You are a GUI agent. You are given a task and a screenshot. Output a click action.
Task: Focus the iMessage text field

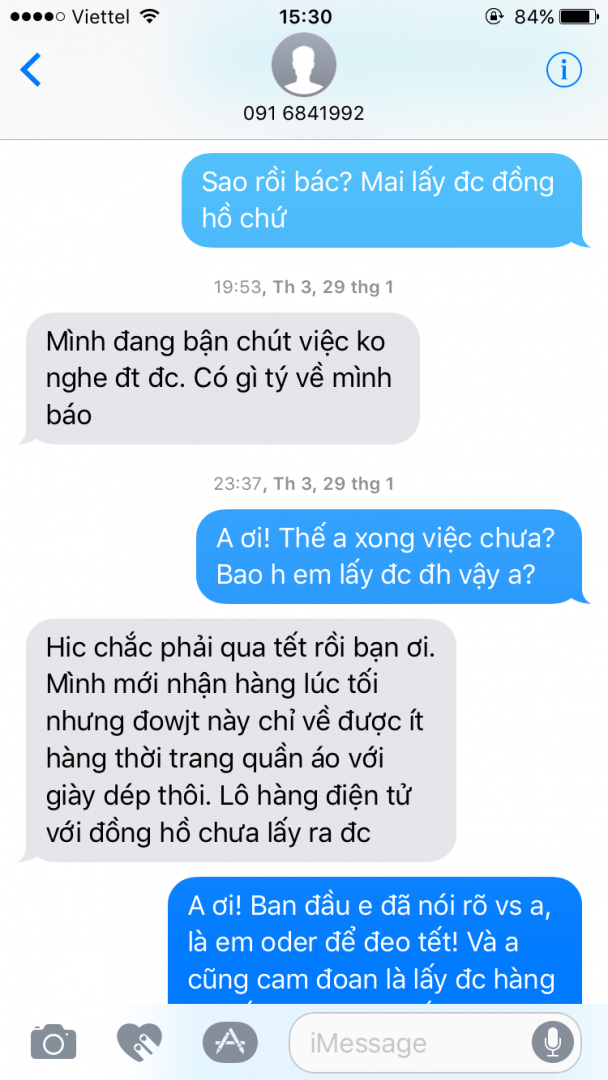[x=410, y=1044]
